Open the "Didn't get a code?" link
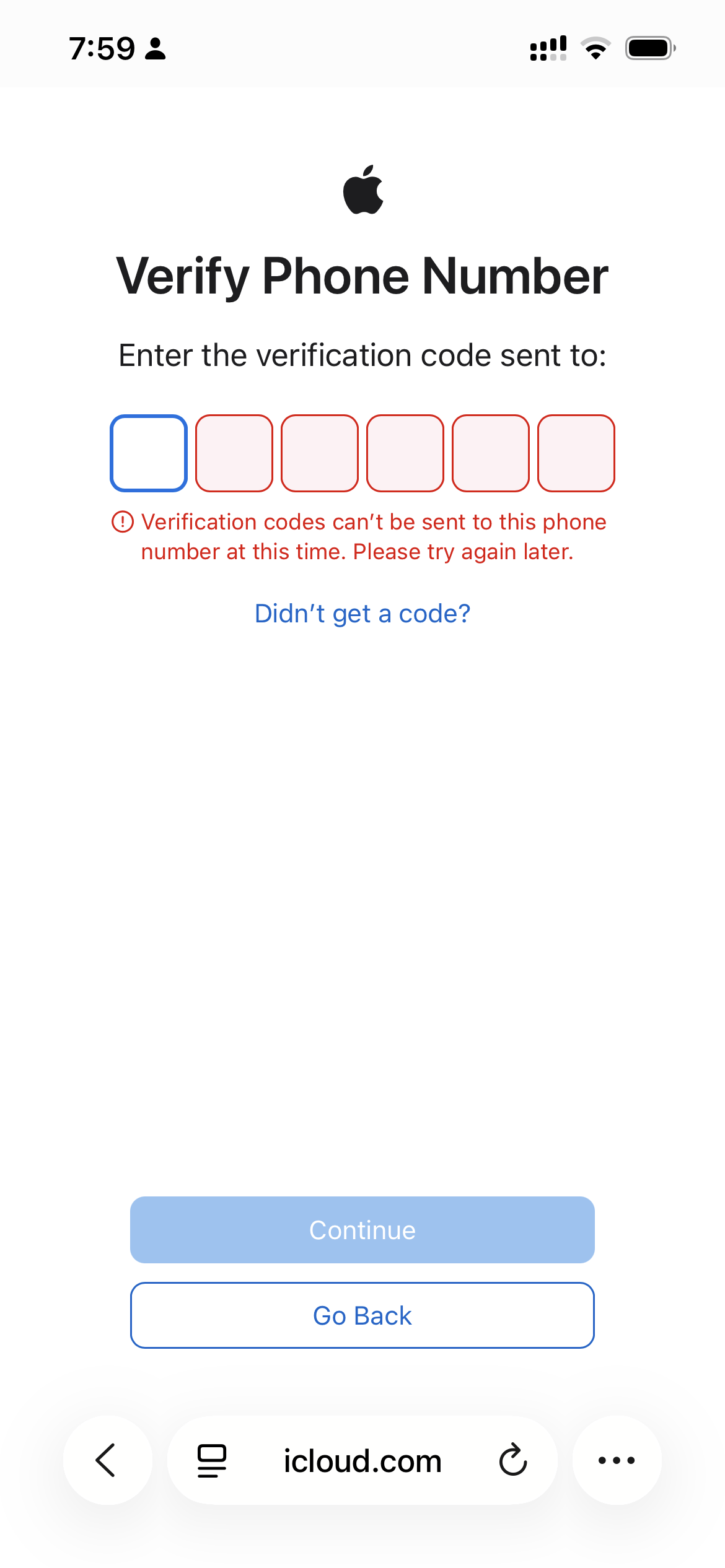Screen dimensions: 725x1568 point(362,614)
